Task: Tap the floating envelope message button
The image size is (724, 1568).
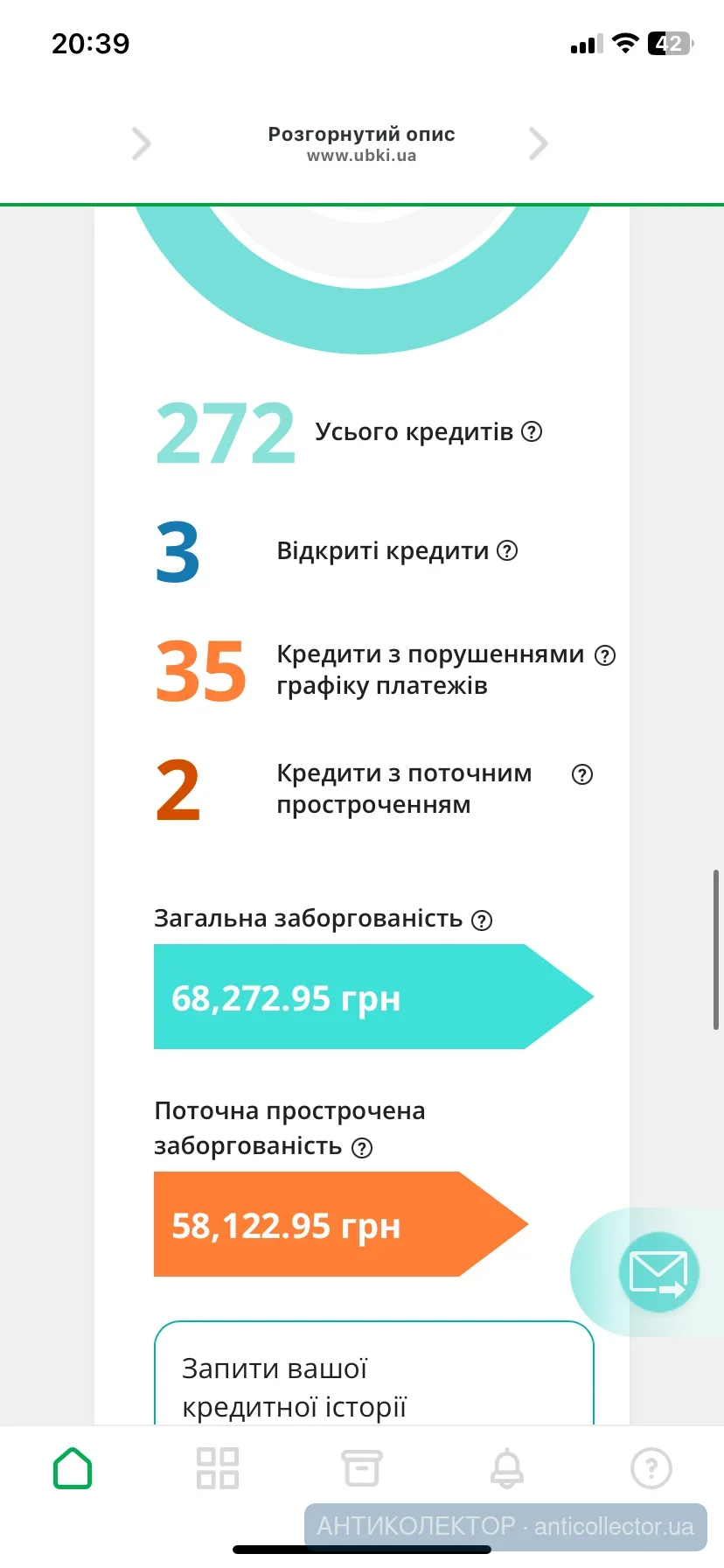Action: coord(658,1272)
